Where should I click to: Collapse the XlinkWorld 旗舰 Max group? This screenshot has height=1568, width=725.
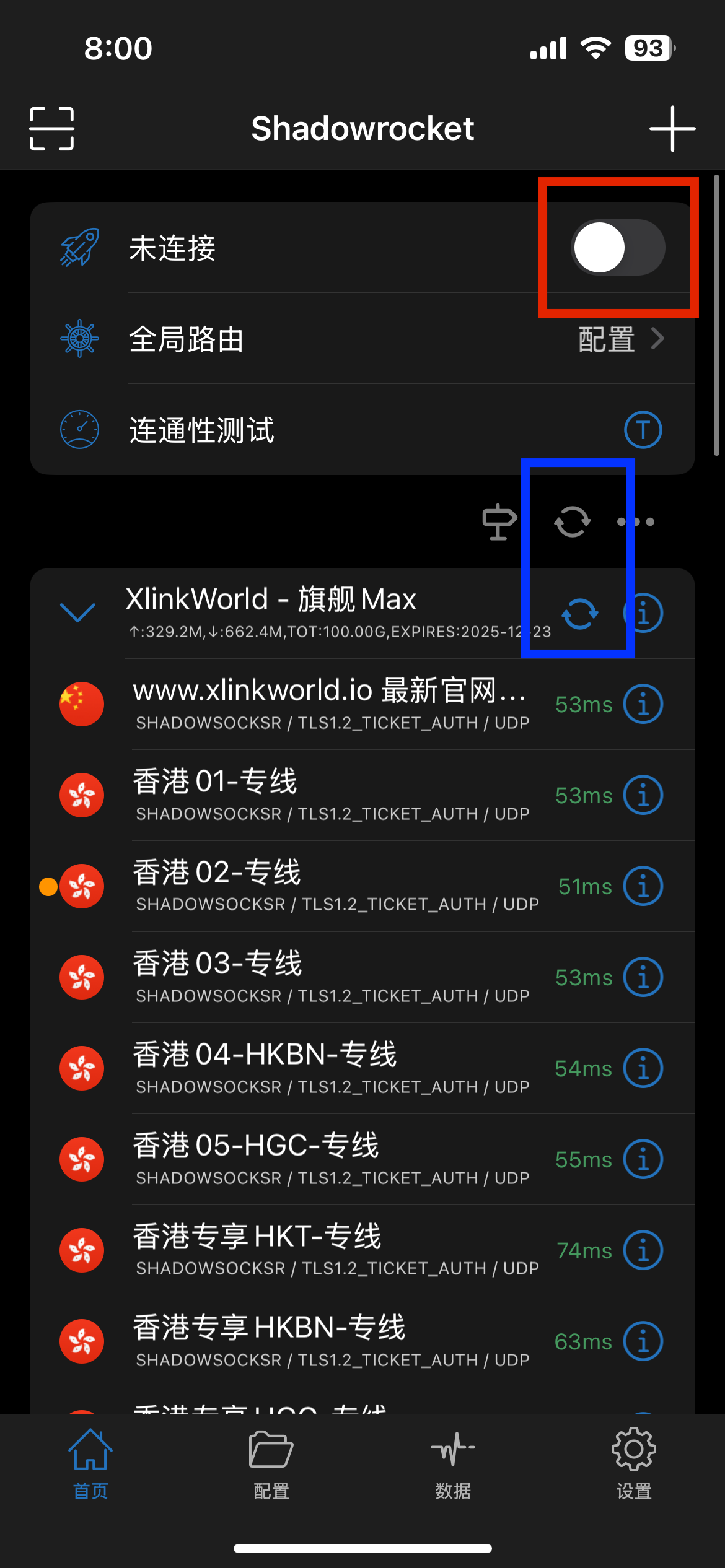(x=77, y=612)
